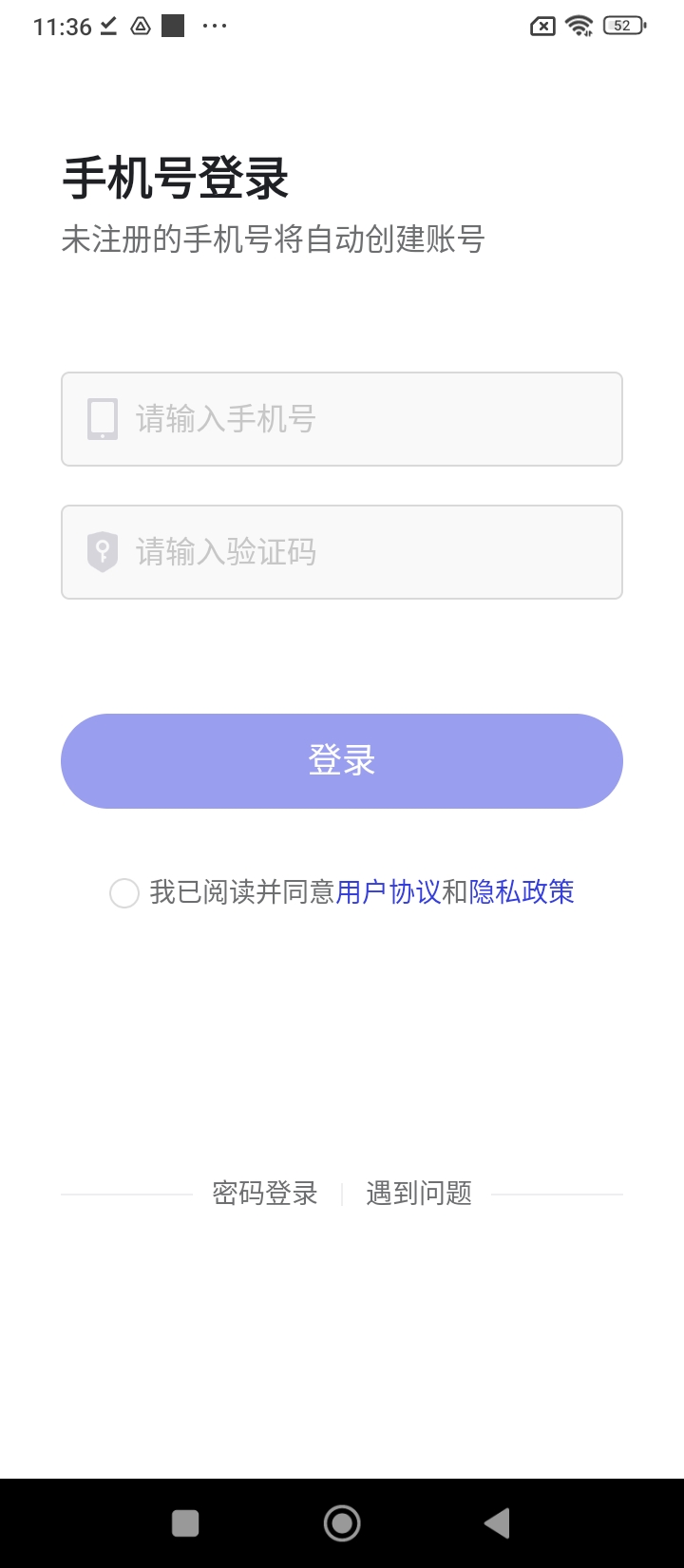Tap the 登录 login button
The width and height of the screenshot is (684, 1568).
coord(342,761)
